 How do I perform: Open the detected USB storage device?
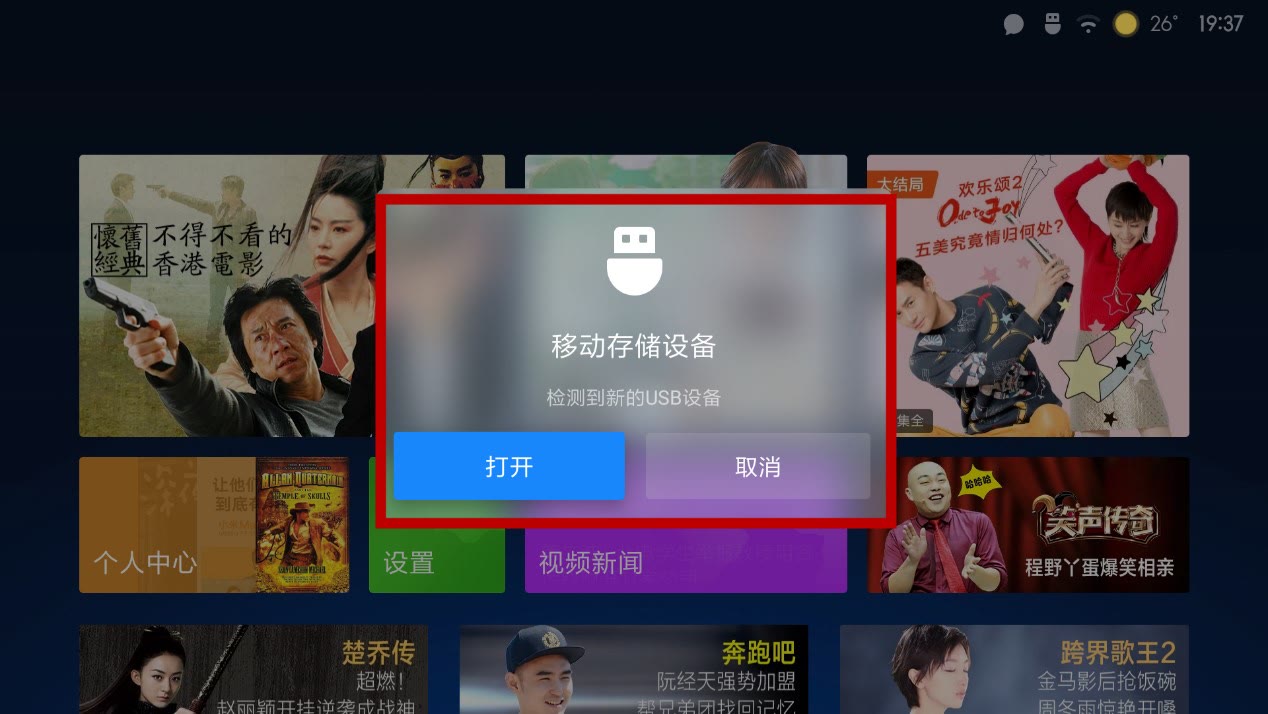(509, 466)
